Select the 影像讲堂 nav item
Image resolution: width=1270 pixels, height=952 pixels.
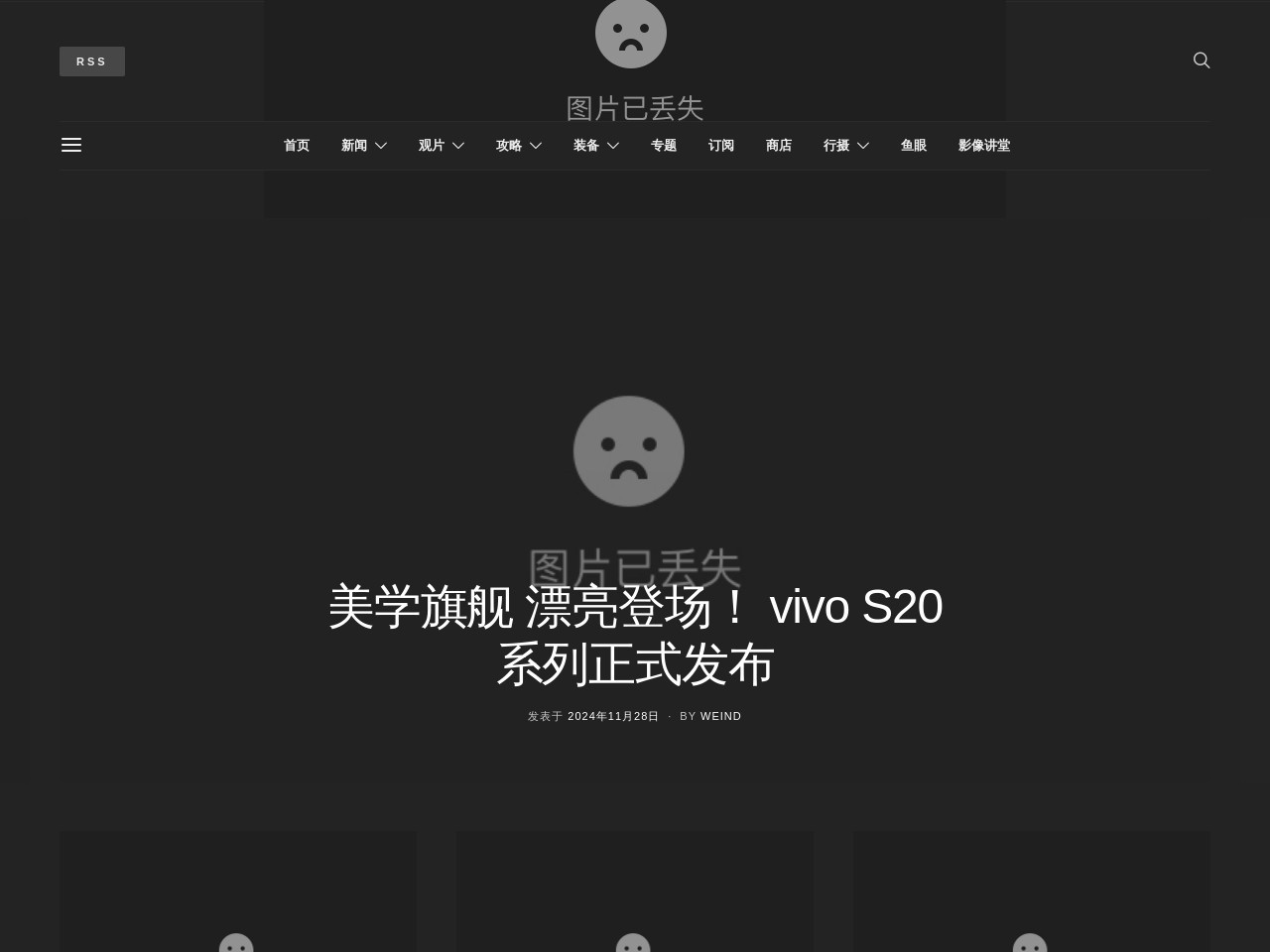984,146
